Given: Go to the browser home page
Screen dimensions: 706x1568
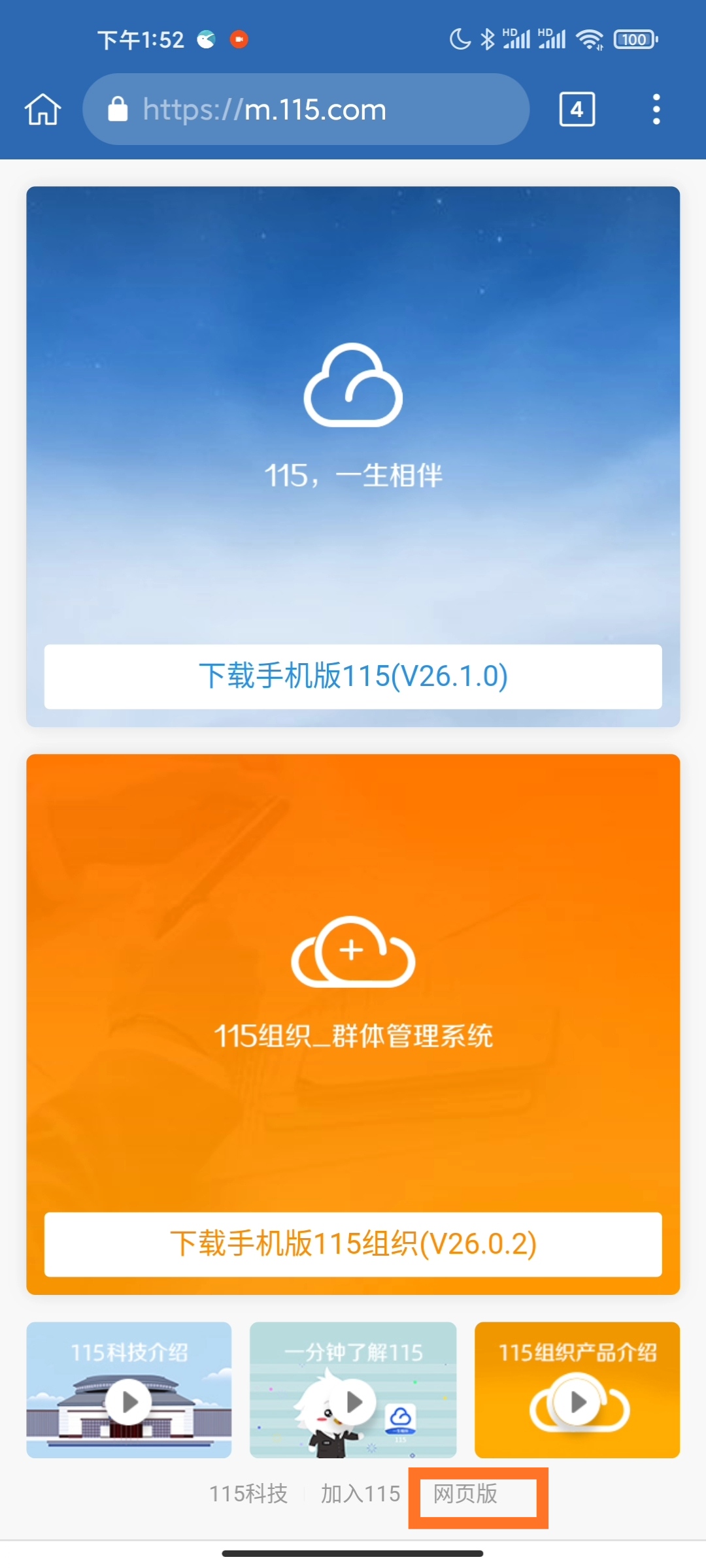Looking at the screenshot, I should pyautogui.click(x=43, y=109).
